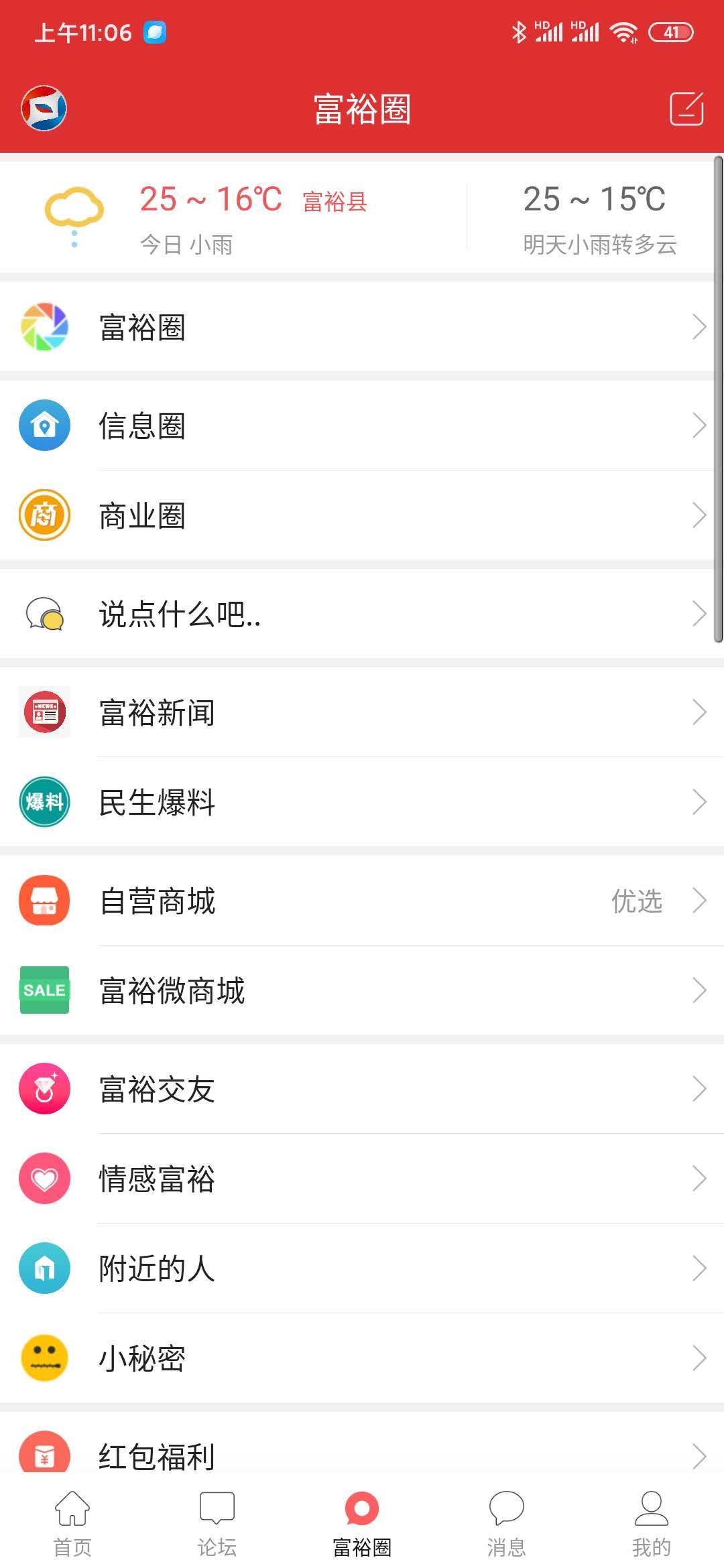Open 富裕新闻 via the newspaper icon
Screen dimensions: 724x1568
[44, 712]
